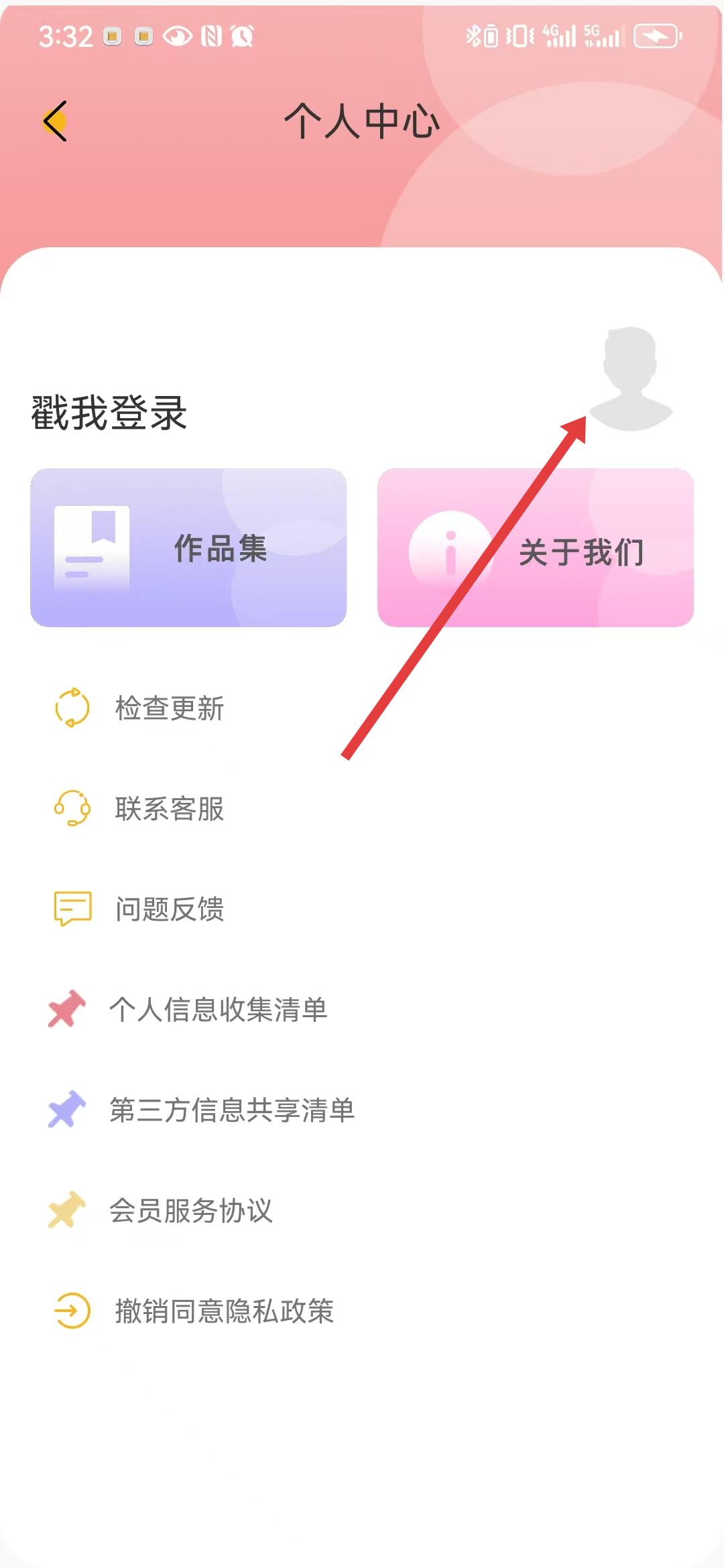Tap the gray profile avatar
Image resolution: width=724 pixels, height=1568 pixels.
(630, 379)
